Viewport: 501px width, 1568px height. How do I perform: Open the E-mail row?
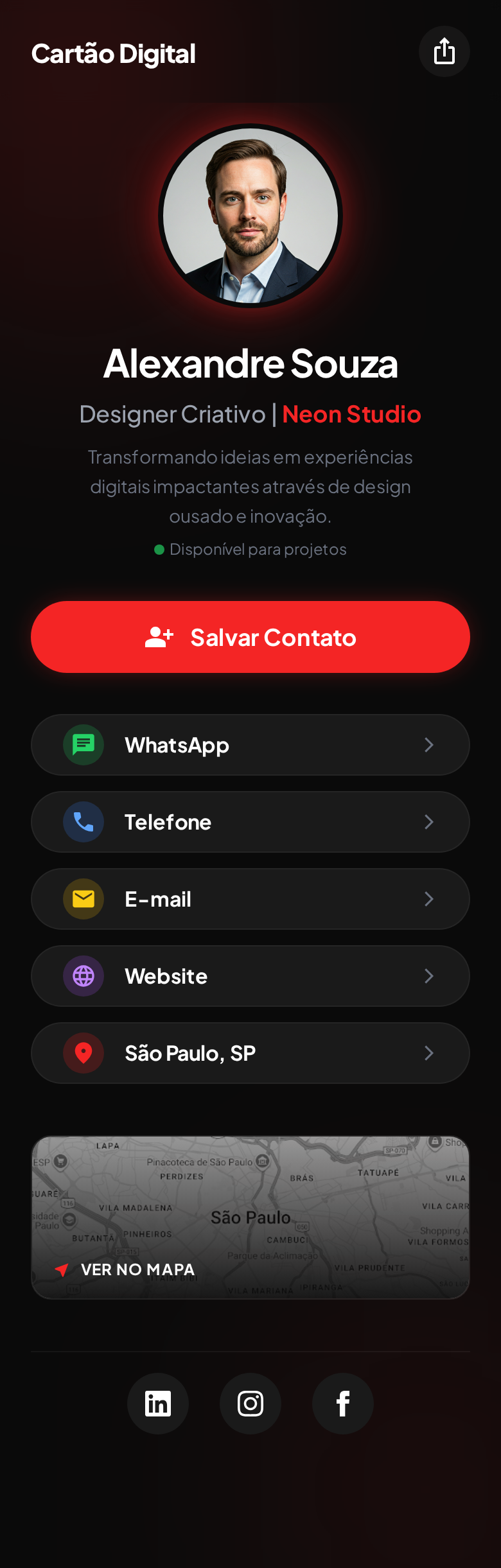(x=251, y=899)
